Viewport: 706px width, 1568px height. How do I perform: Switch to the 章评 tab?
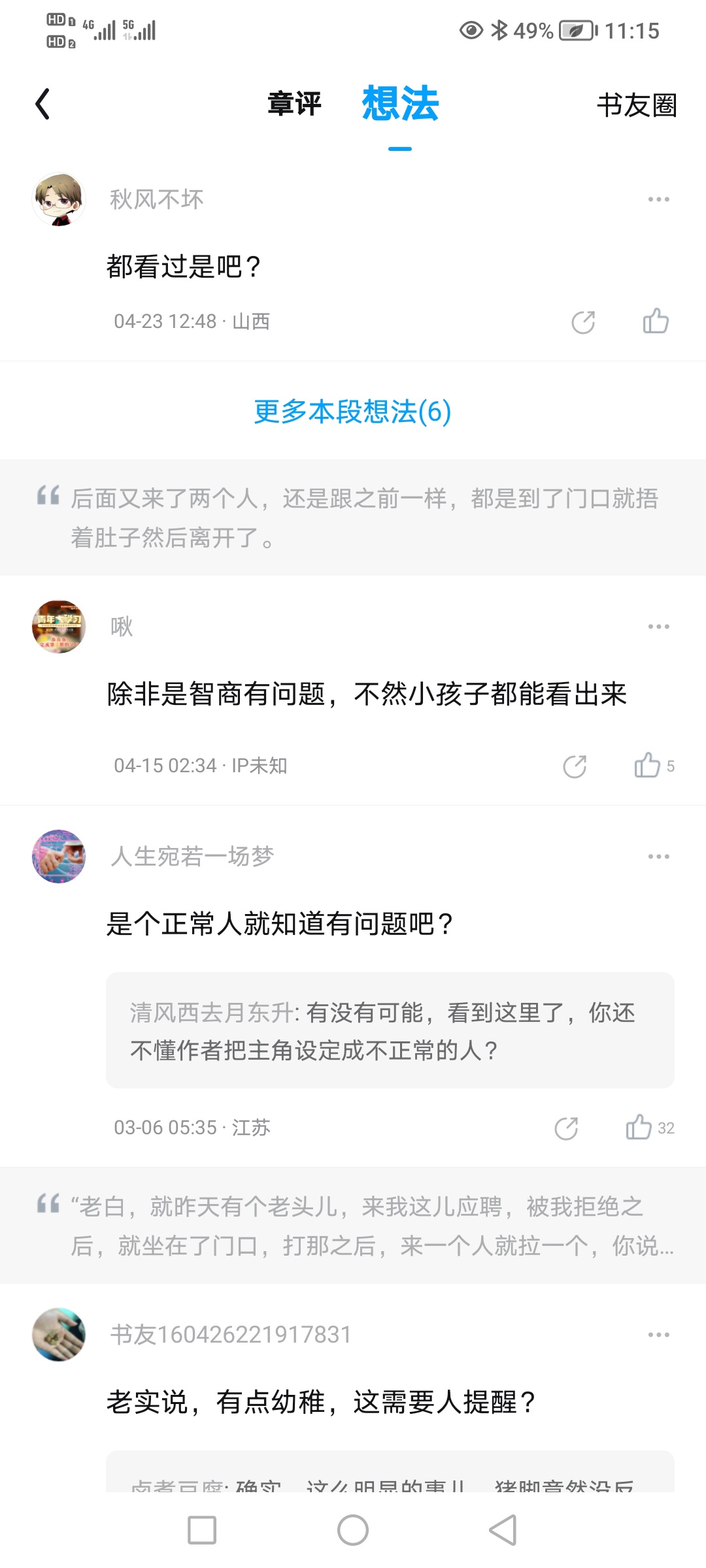pos(294,105)
